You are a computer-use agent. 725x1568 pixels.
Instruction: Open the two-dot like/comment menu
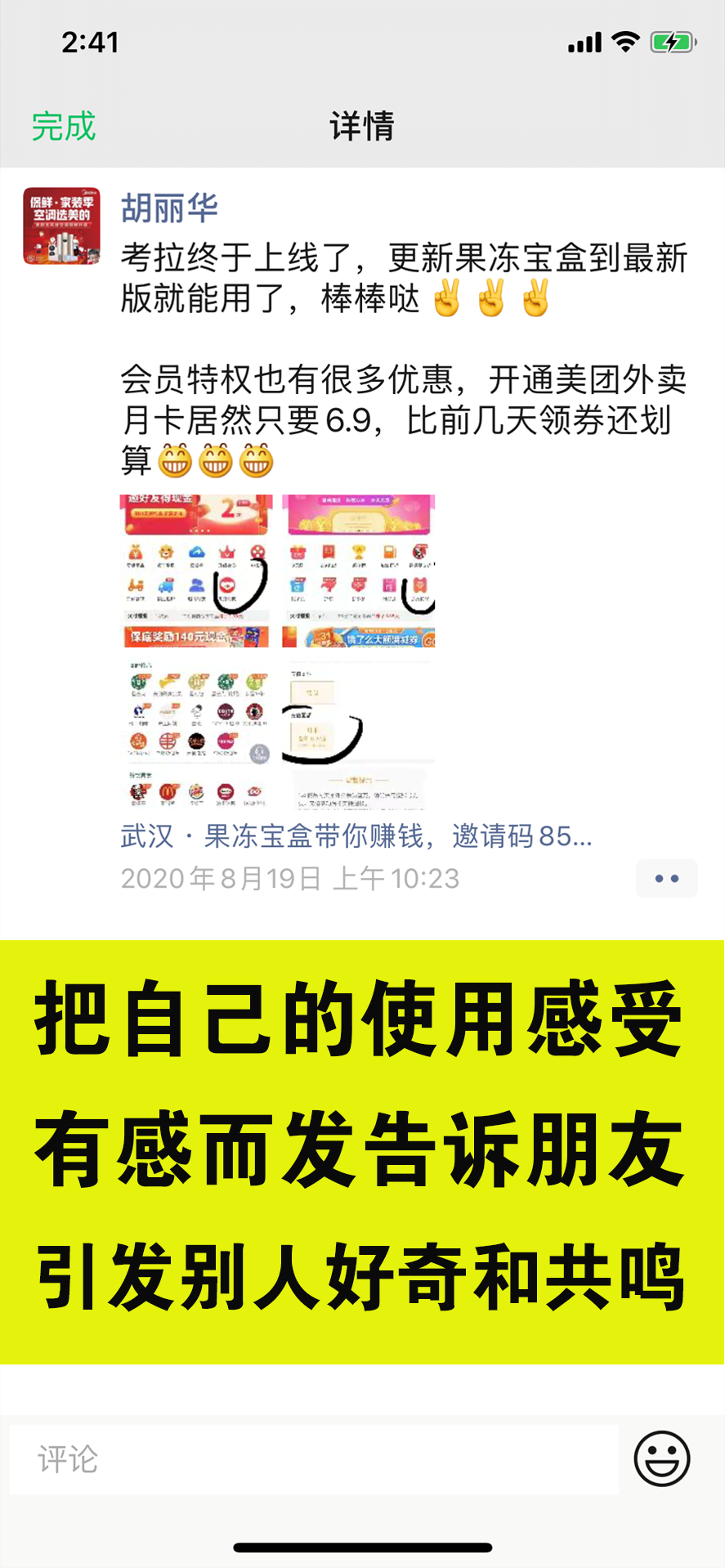click(x=666, y=878)
